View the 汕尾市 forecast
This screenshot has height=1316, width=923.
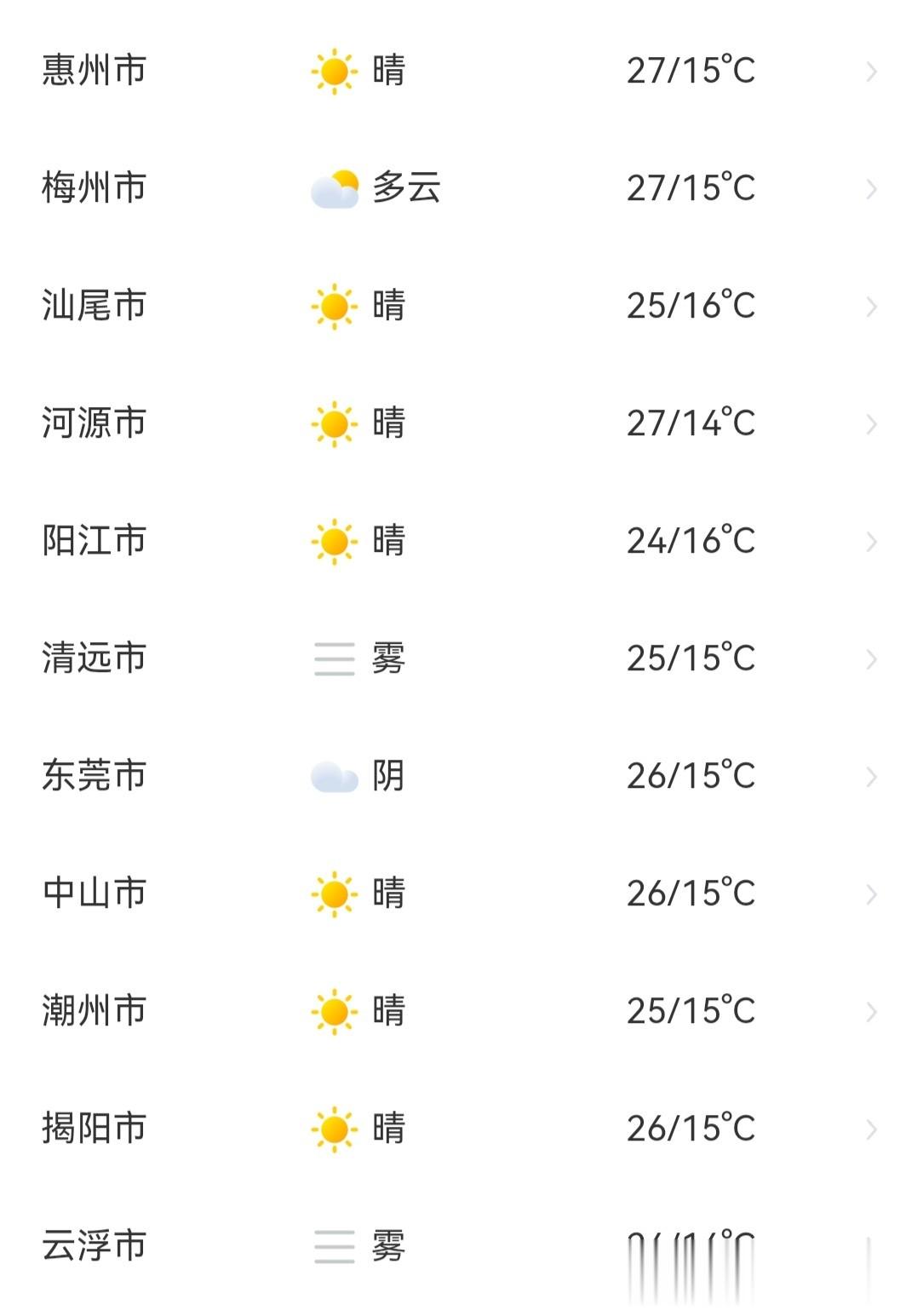pos(461,306)
